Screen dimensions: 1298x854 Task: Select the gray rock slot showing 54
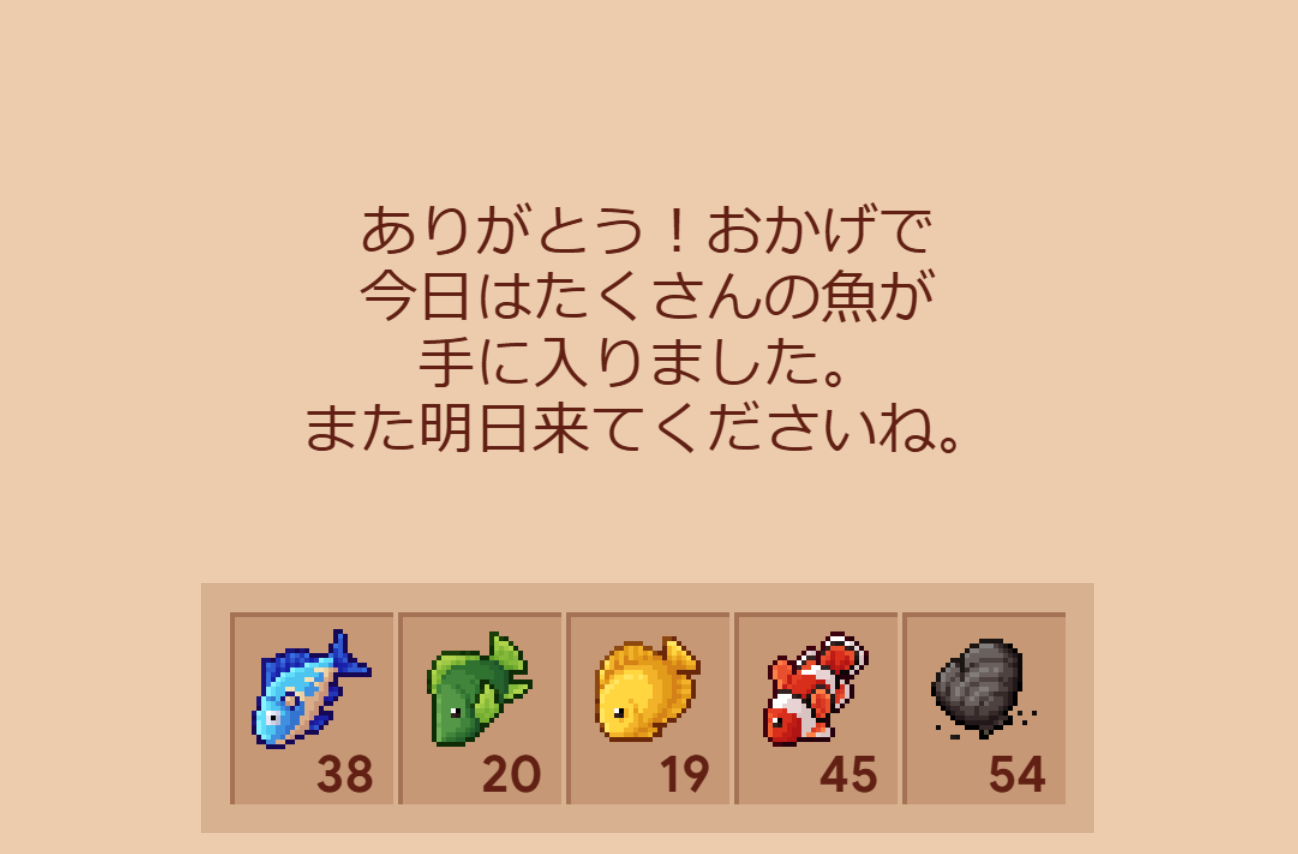[984, 707]
